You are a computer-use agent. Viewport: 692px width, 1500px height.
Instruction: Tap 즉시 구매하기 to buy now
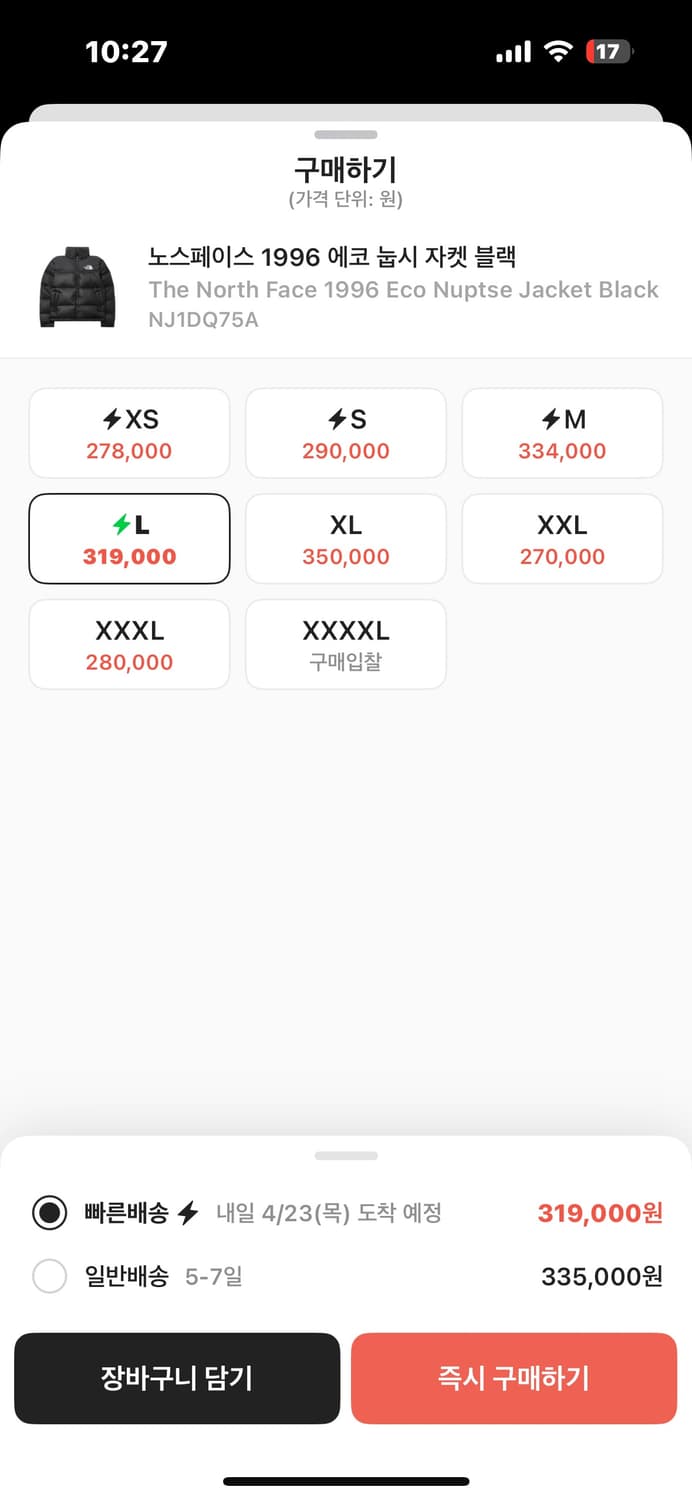514,1379
